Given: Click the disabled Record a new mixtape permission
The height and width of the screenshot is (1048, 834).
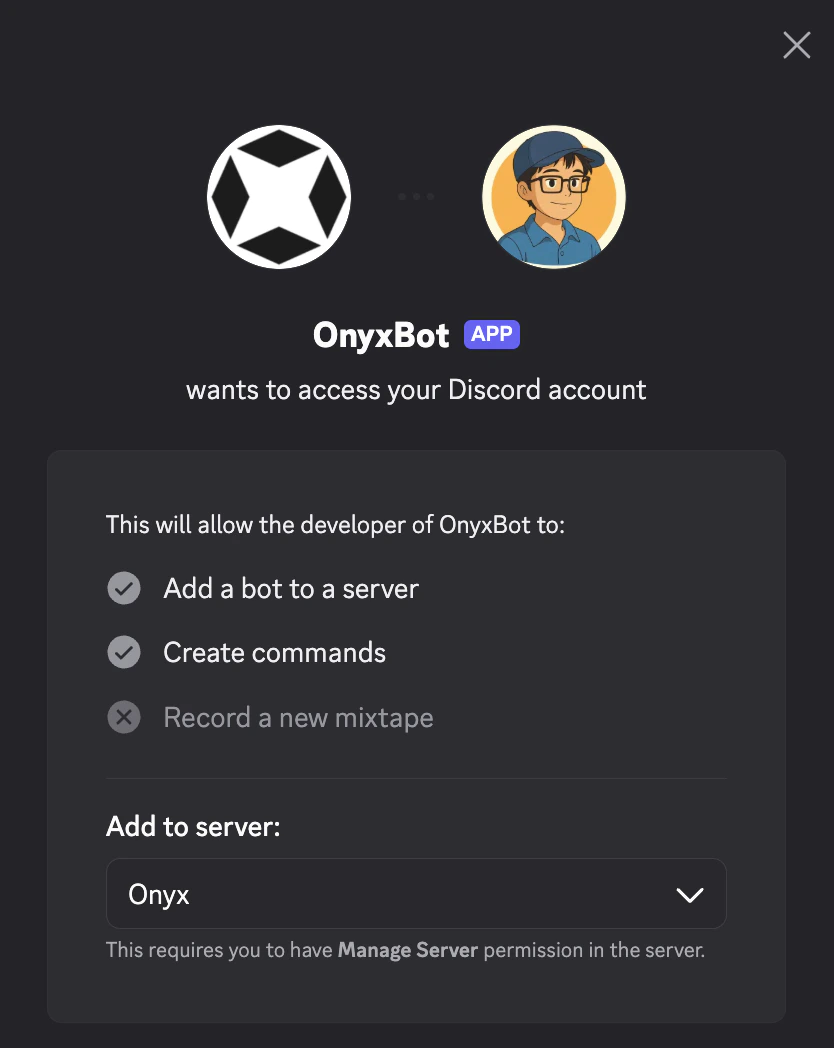Looking at the screenshot, I should pos(298,717).
